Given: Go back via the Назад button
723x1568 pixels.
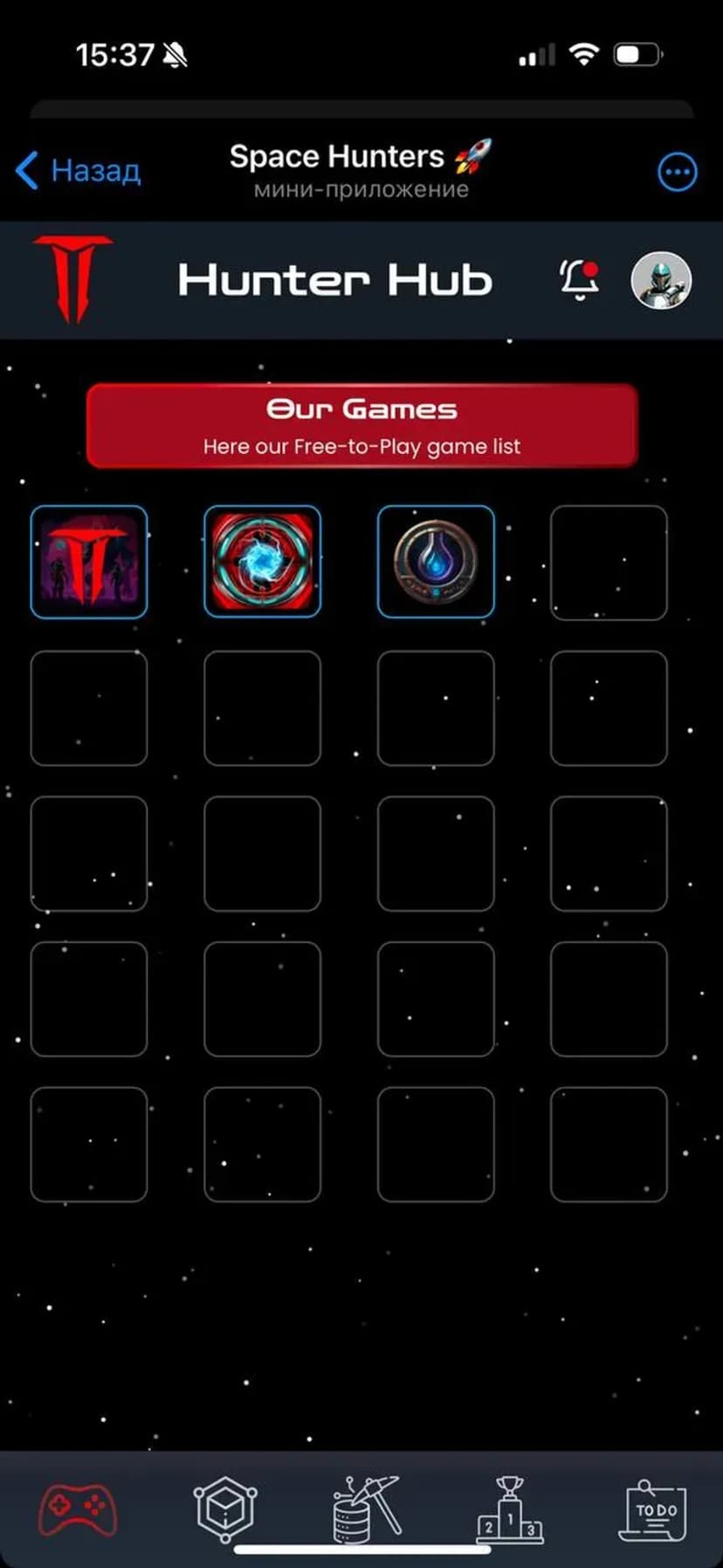Looking at the screenshot, I should point(79,170).
